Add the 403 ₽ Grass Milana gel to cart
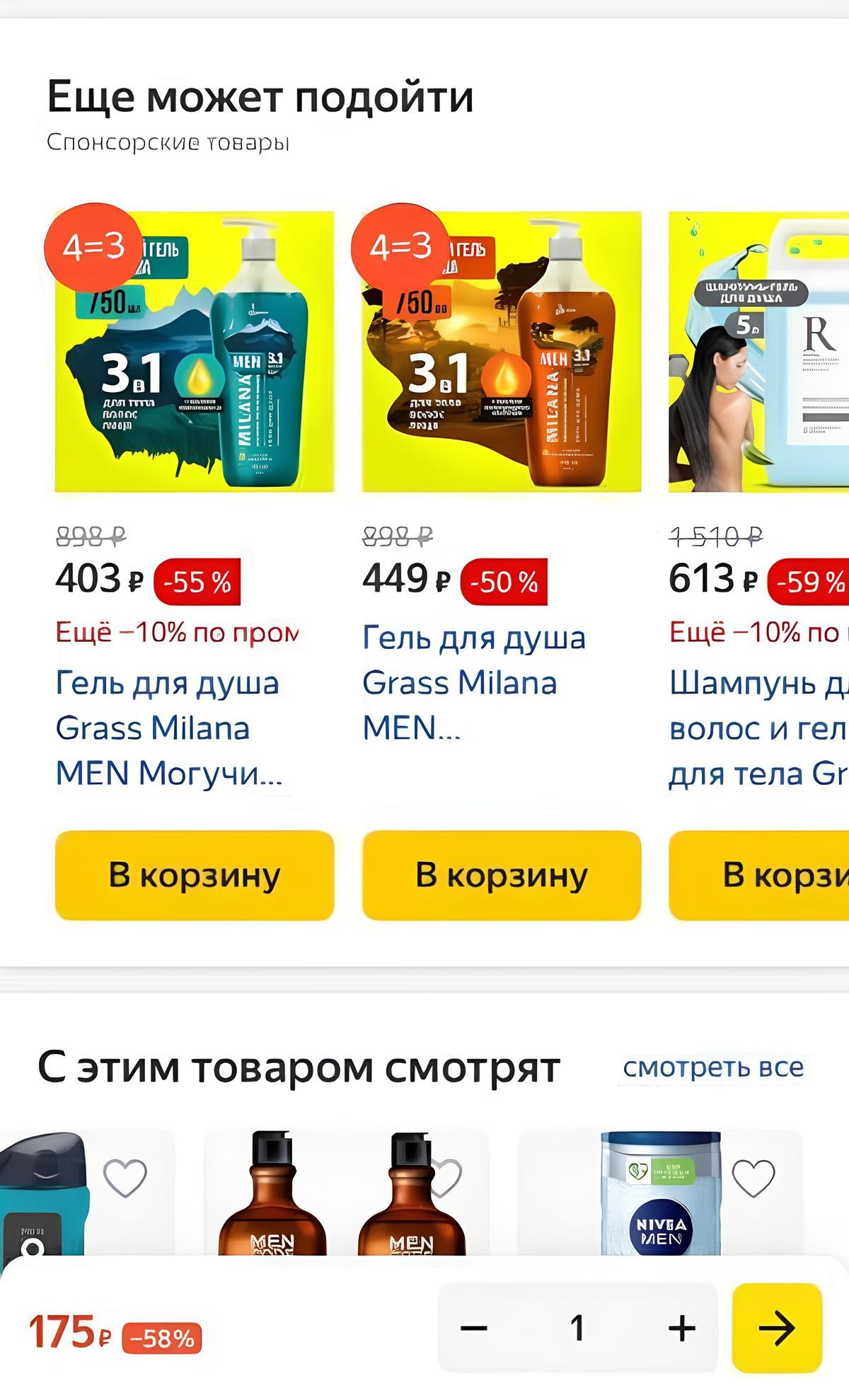 tap(194, 875)
